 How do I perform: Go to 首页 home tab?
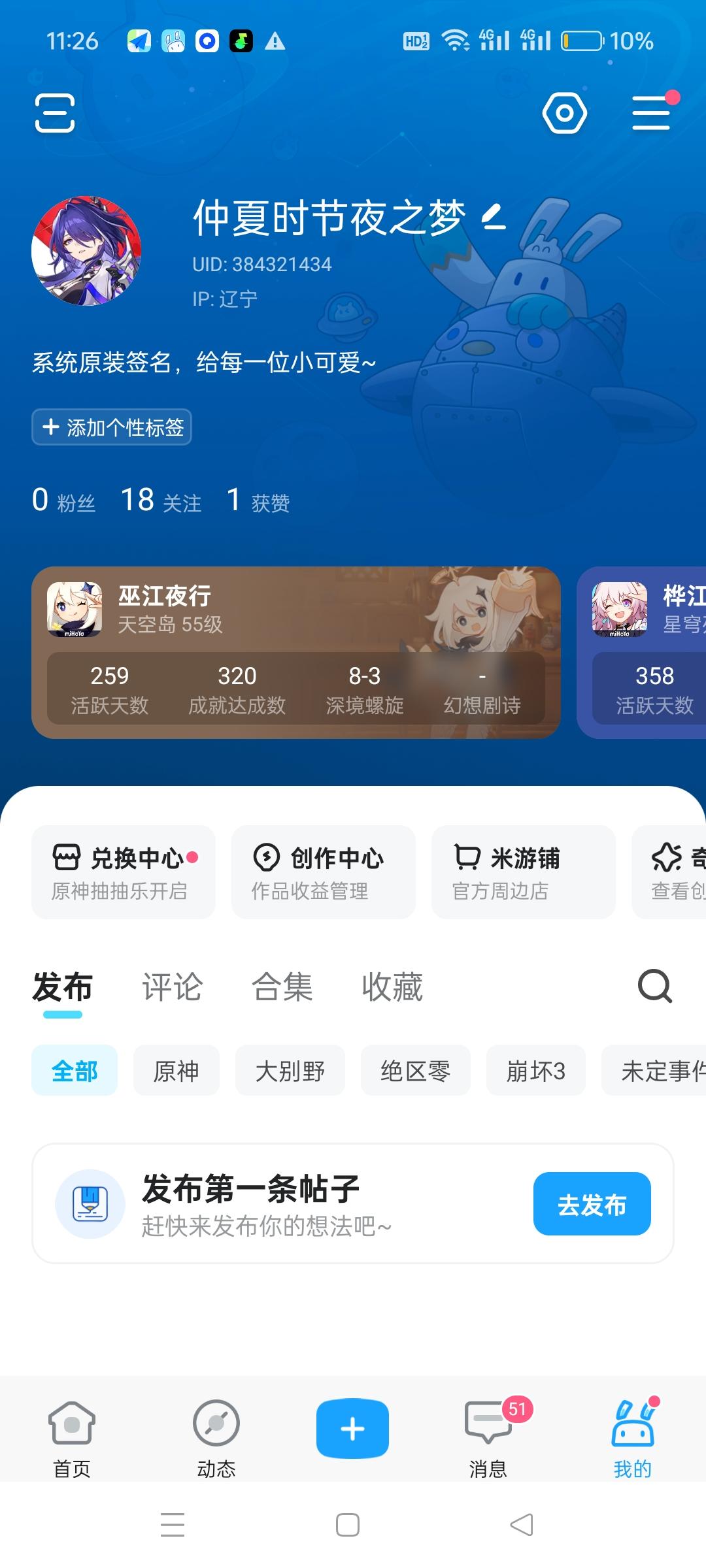[x=70, y=1434]
